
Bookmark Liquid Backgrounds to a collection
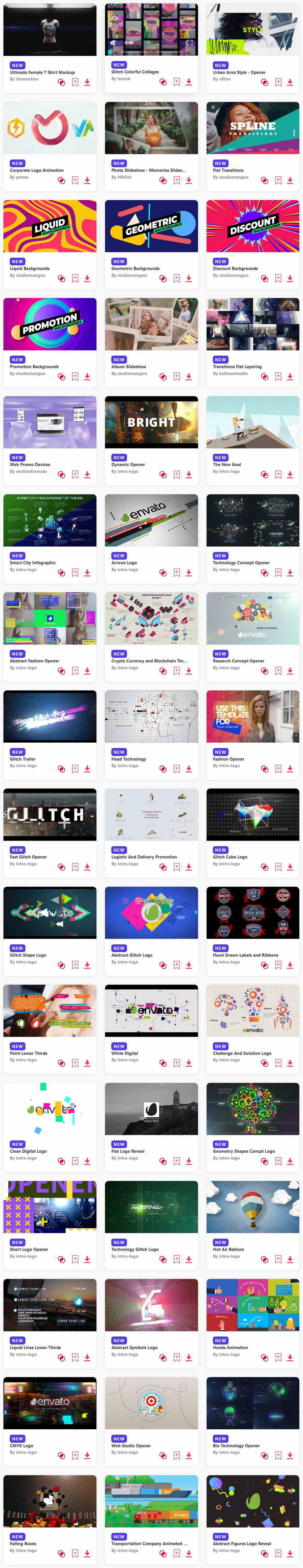75,278
